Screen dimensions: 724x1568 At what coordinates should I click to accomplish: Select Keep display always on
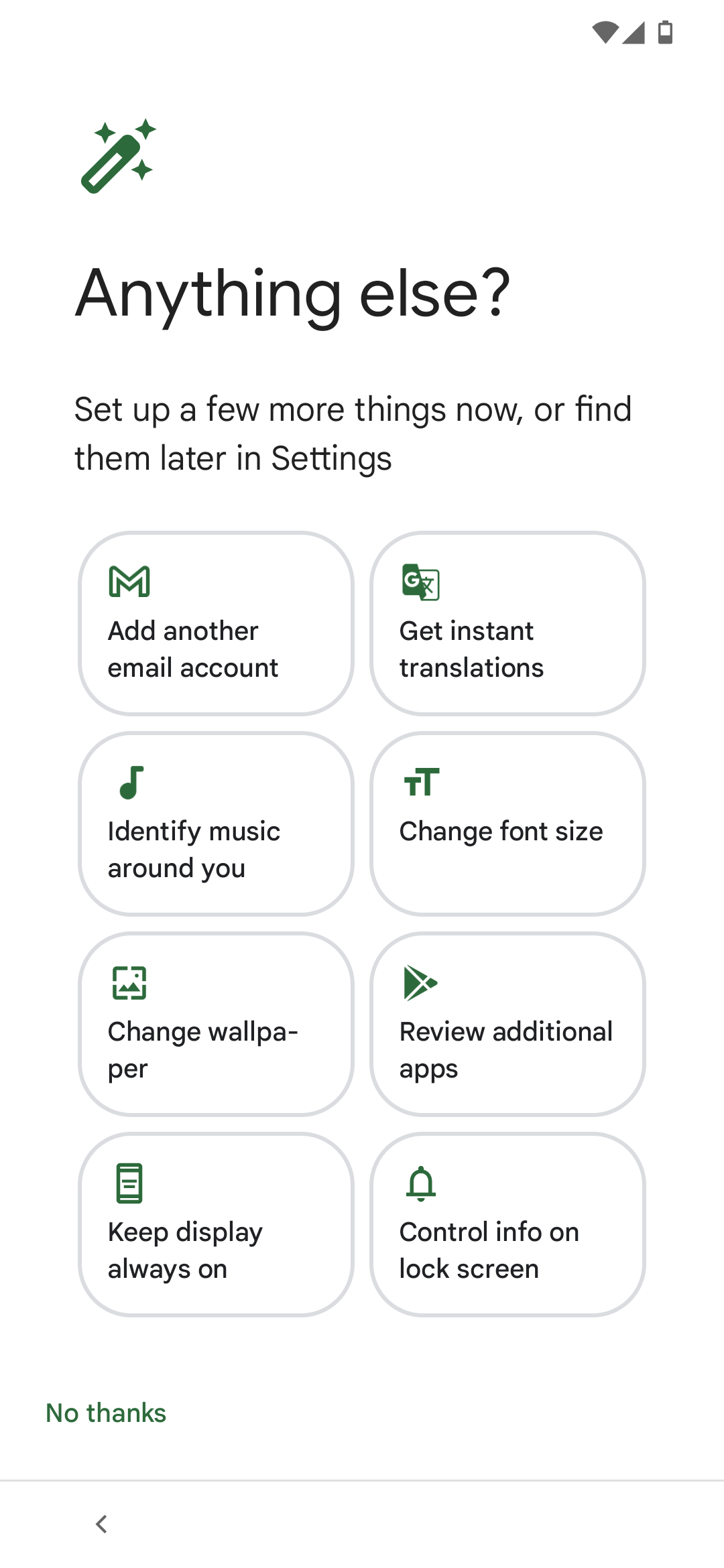point(216,1224)
